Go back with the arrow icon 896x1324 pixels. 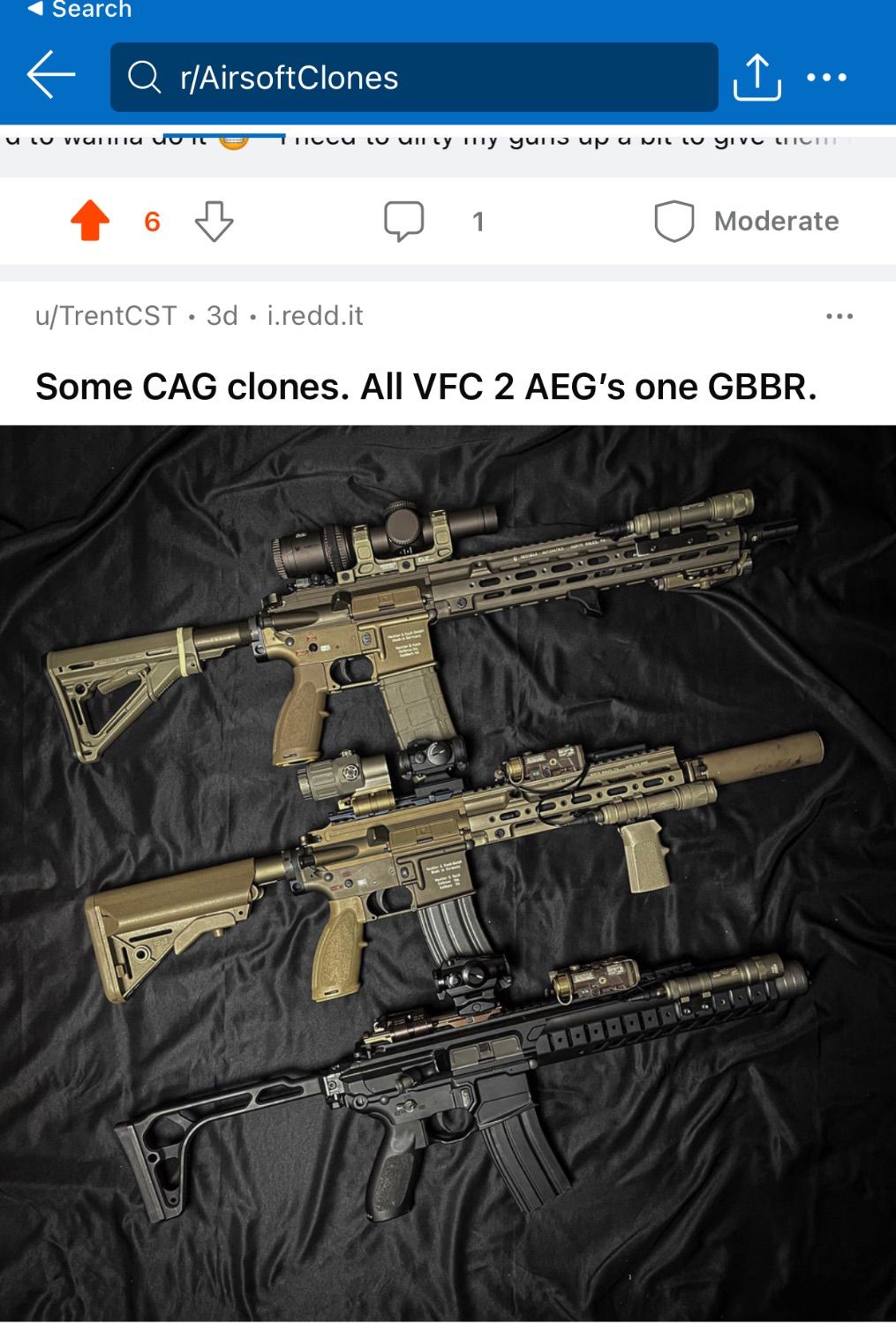[x=51, y=75]
